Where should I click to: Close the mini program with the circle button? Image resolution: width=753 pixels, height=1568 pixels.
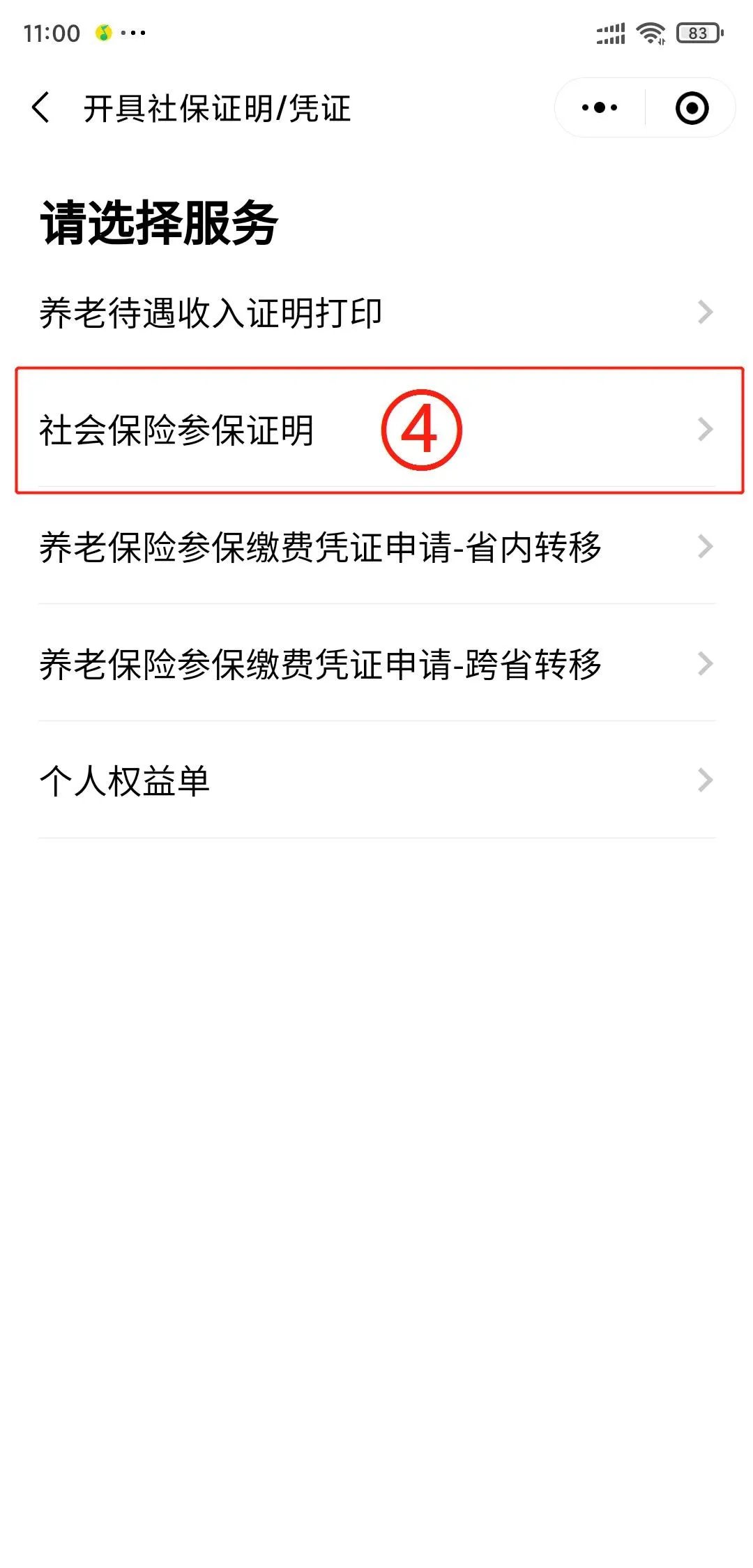[x=692, y=108]
